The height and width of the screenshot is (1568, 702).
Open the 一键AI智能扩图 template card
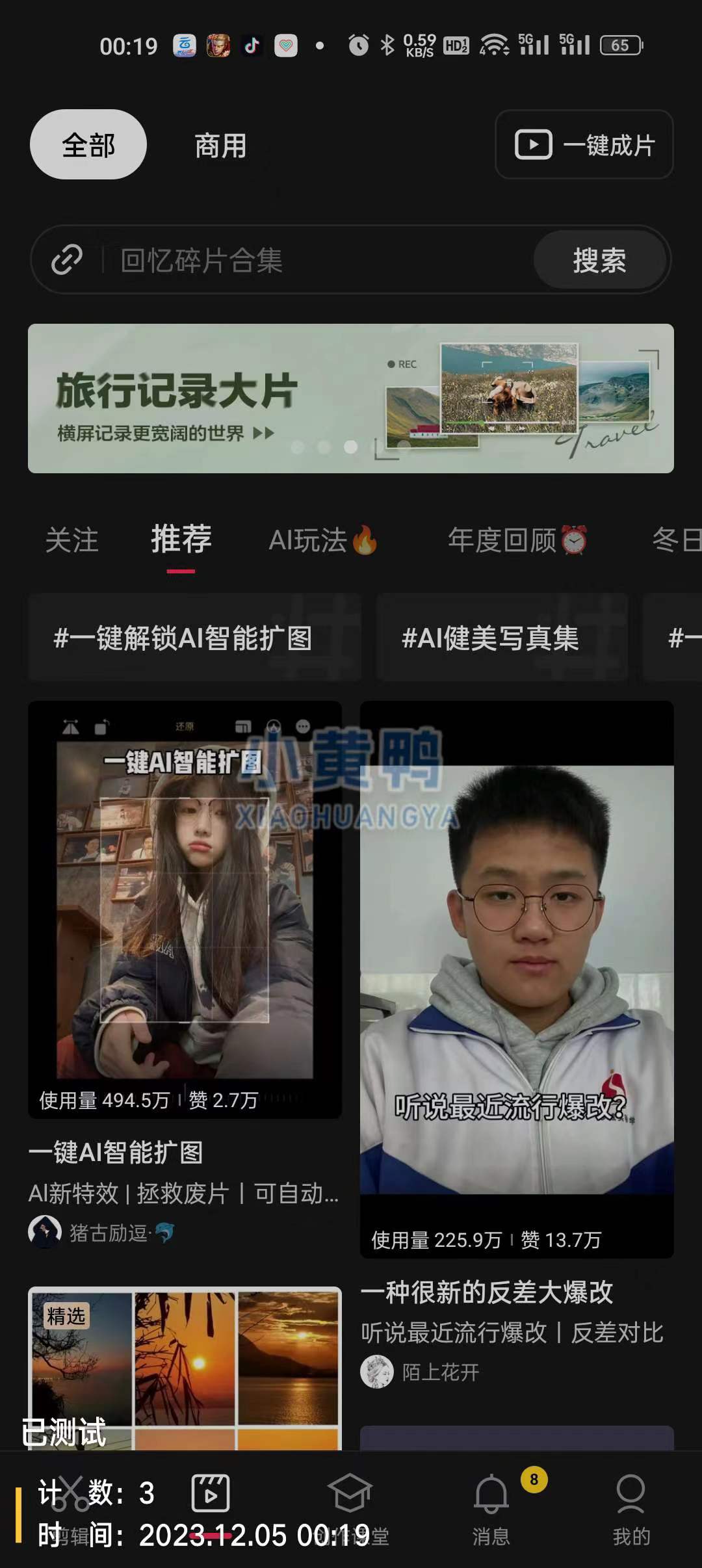point(185,909)
